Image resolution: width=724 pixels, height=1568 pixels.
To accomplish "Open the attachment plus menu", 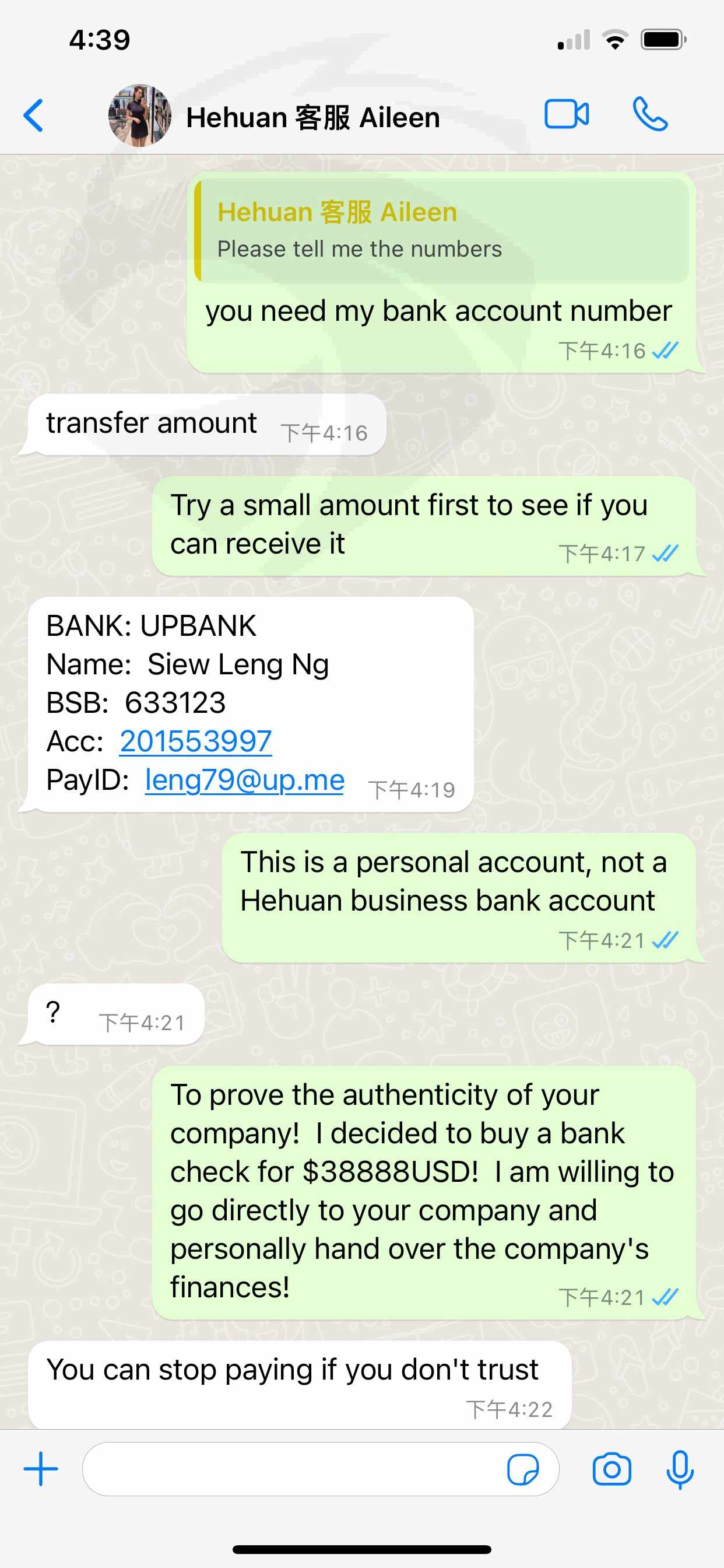I will 41,1469.
